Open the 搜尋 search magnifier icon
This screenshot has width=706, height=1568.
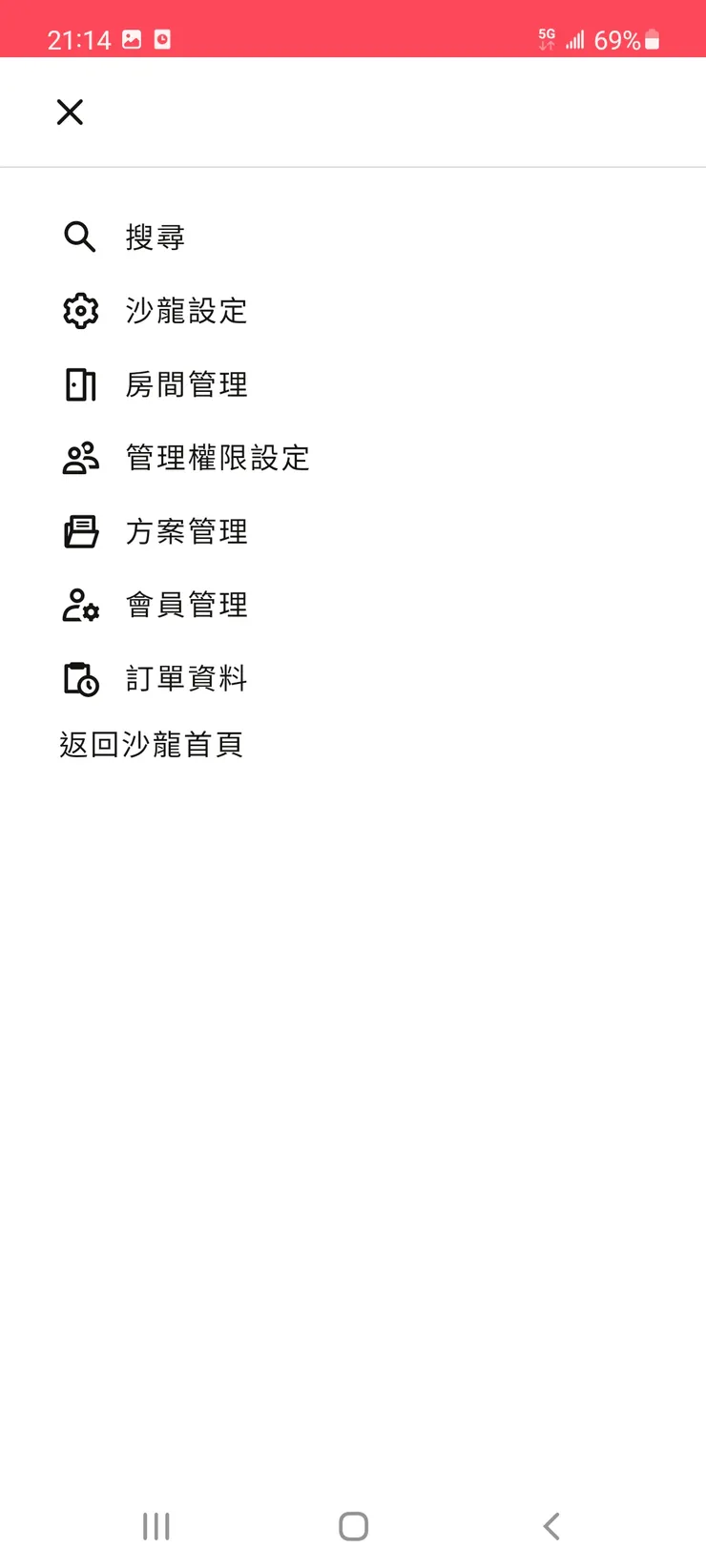[79, 237]
